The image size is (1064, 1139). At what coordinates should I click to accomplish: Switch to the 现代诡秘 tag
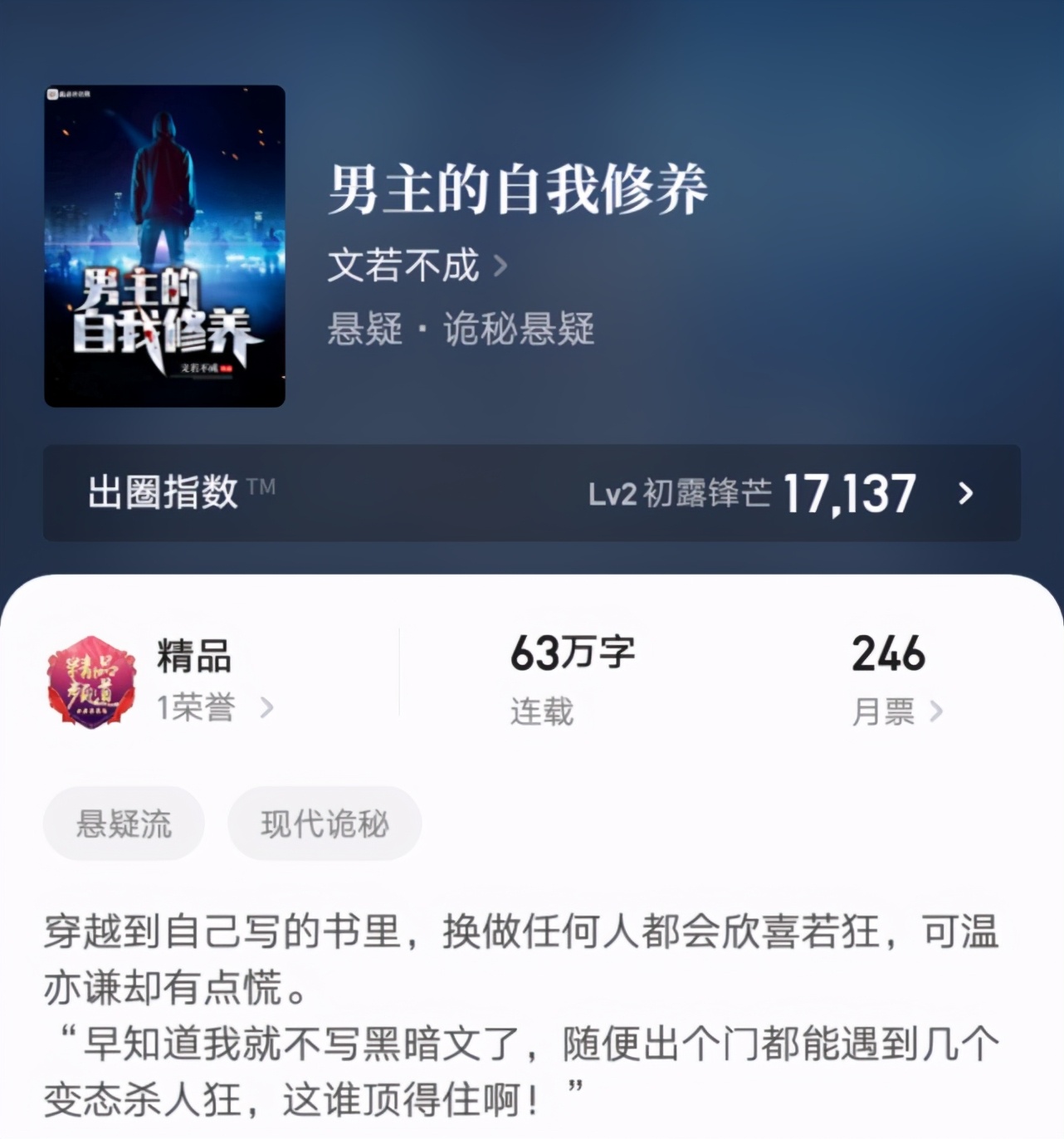pyautogui.click(x=325, y=823)
